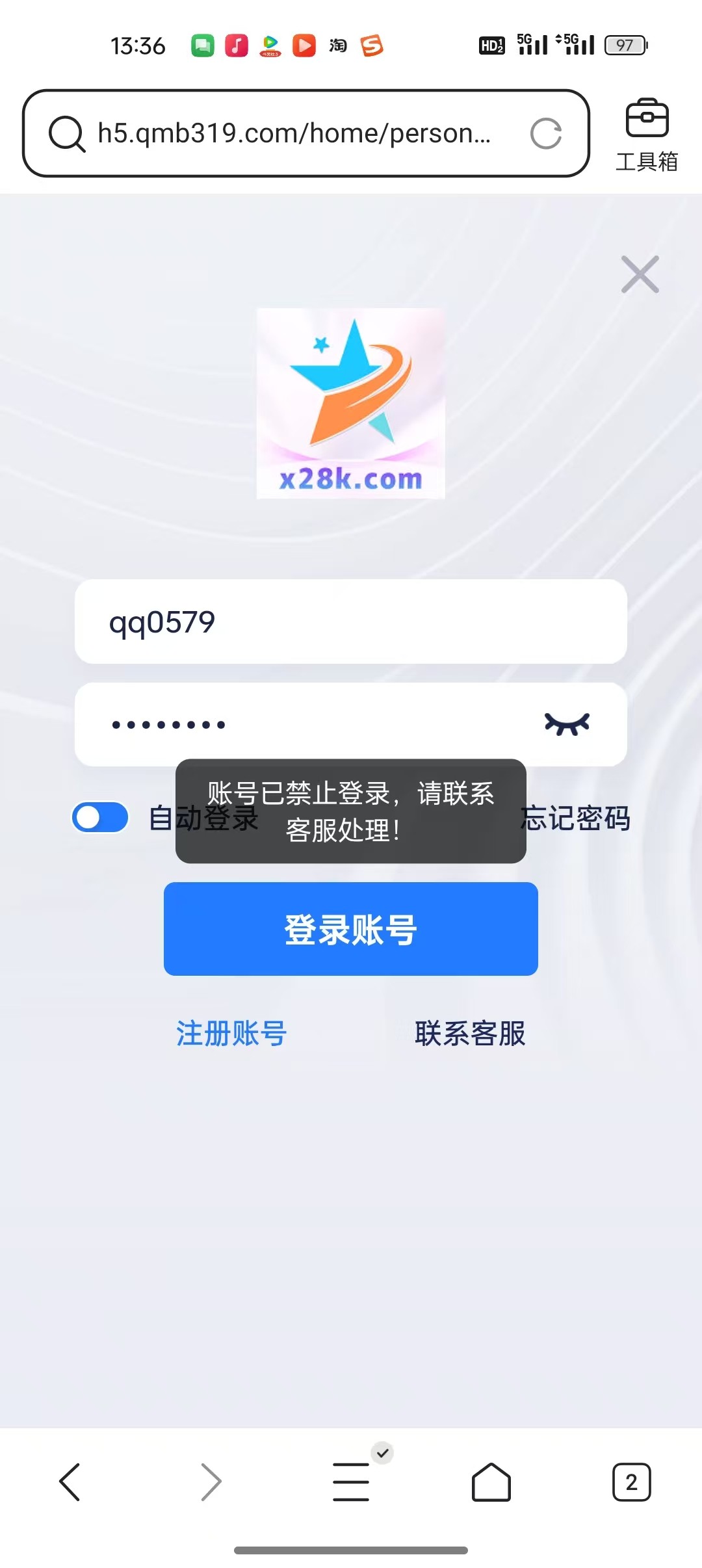Reload the page with refresh icon
This screenshot has height=1568, width=702.
coord(545,134)
